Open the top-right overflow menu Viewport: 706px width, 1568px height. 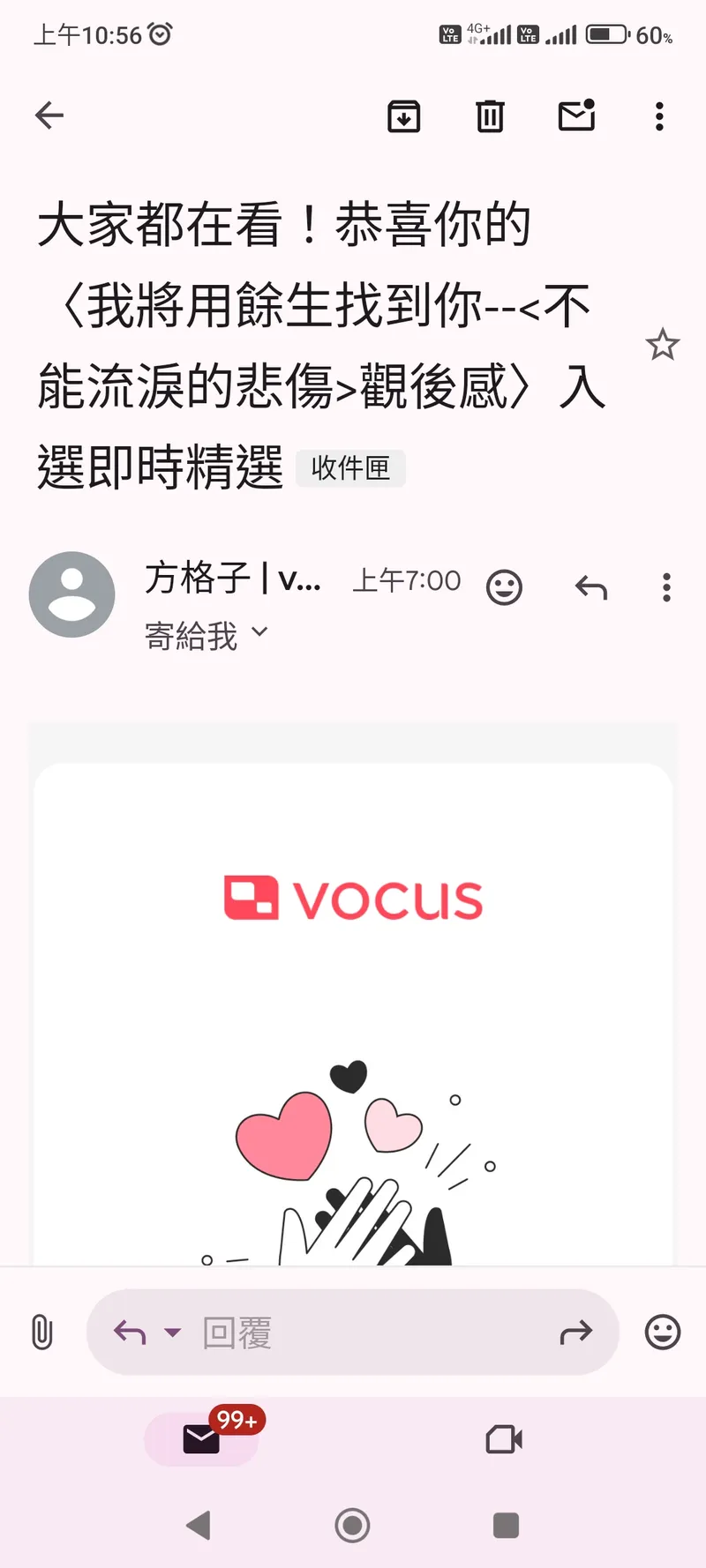(658, 116)
